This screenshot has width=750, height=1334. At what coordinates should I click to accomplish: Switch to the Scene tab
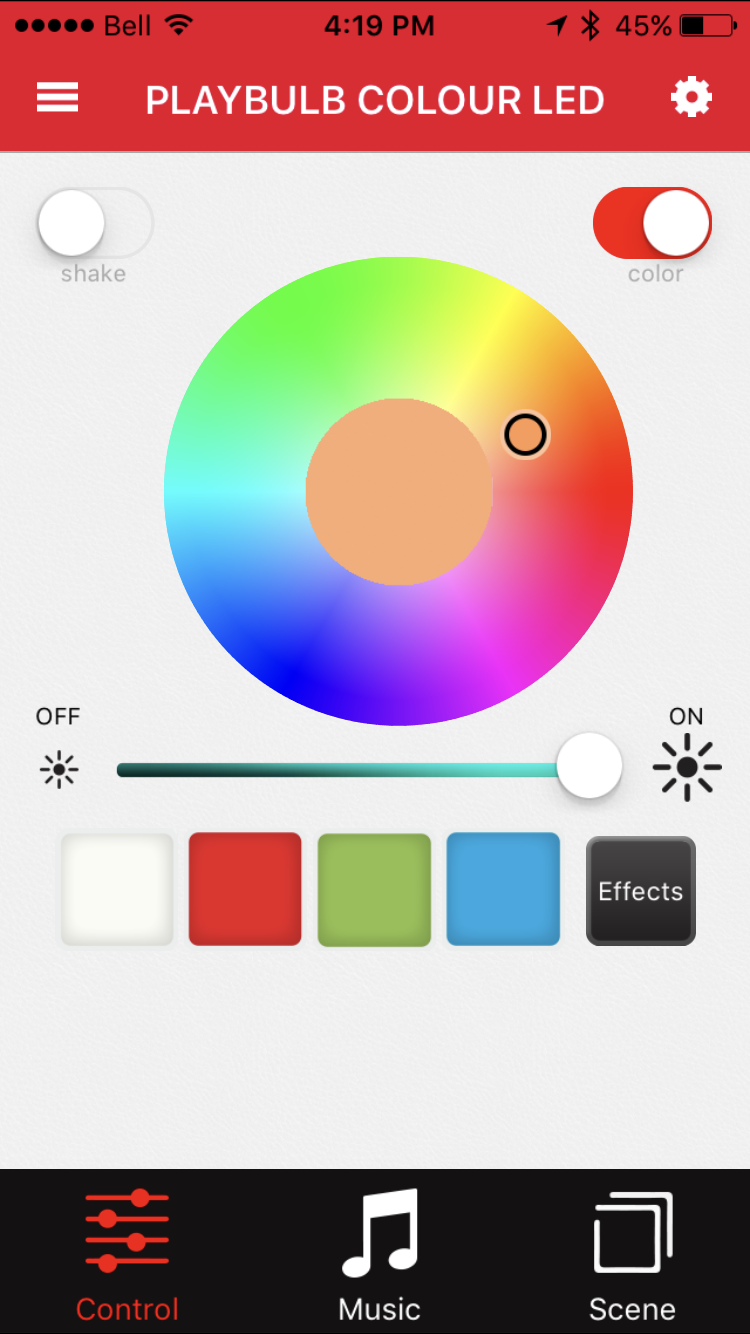tap(632, 1254)
